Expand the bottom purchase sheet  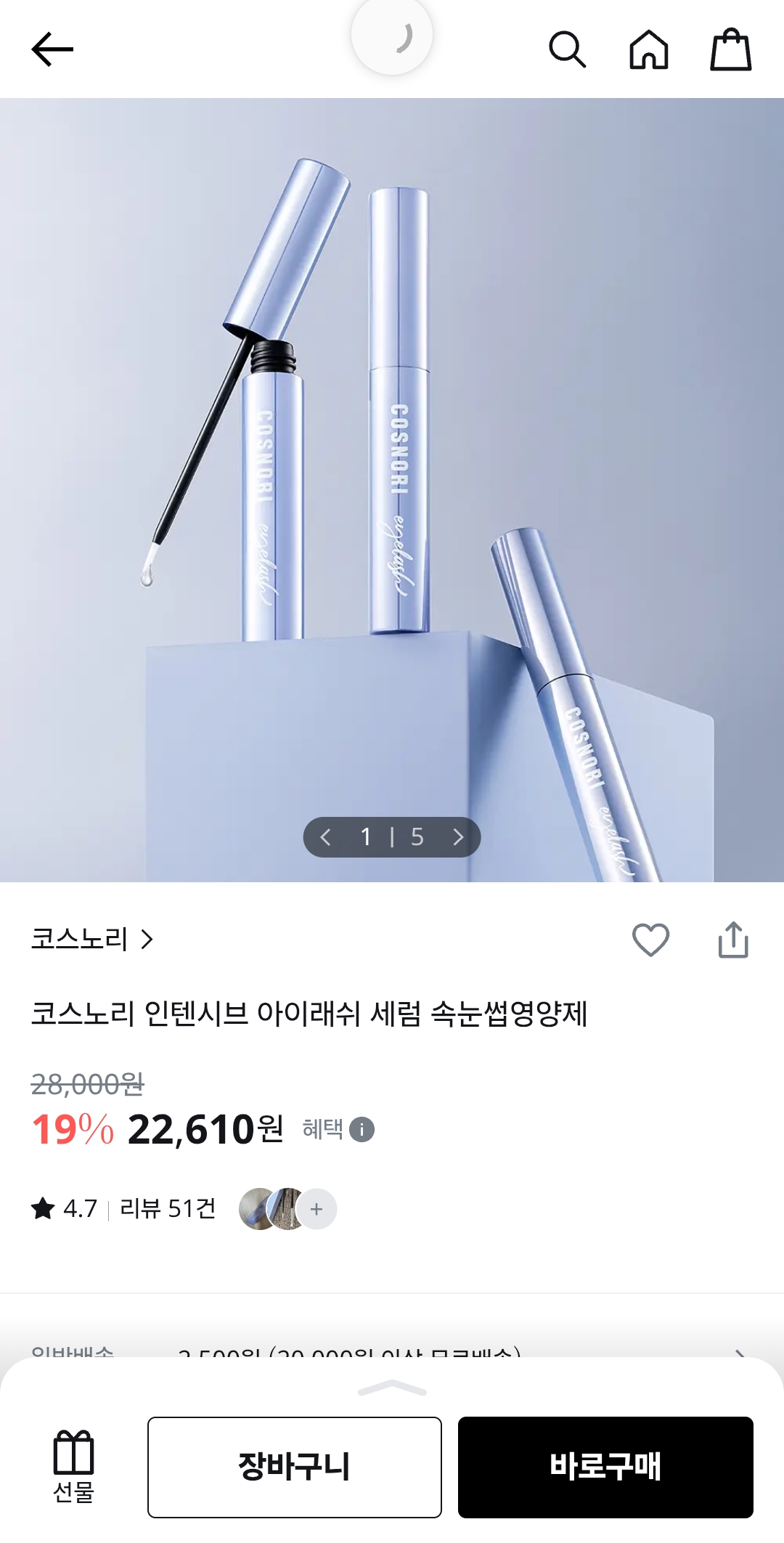392,1388
